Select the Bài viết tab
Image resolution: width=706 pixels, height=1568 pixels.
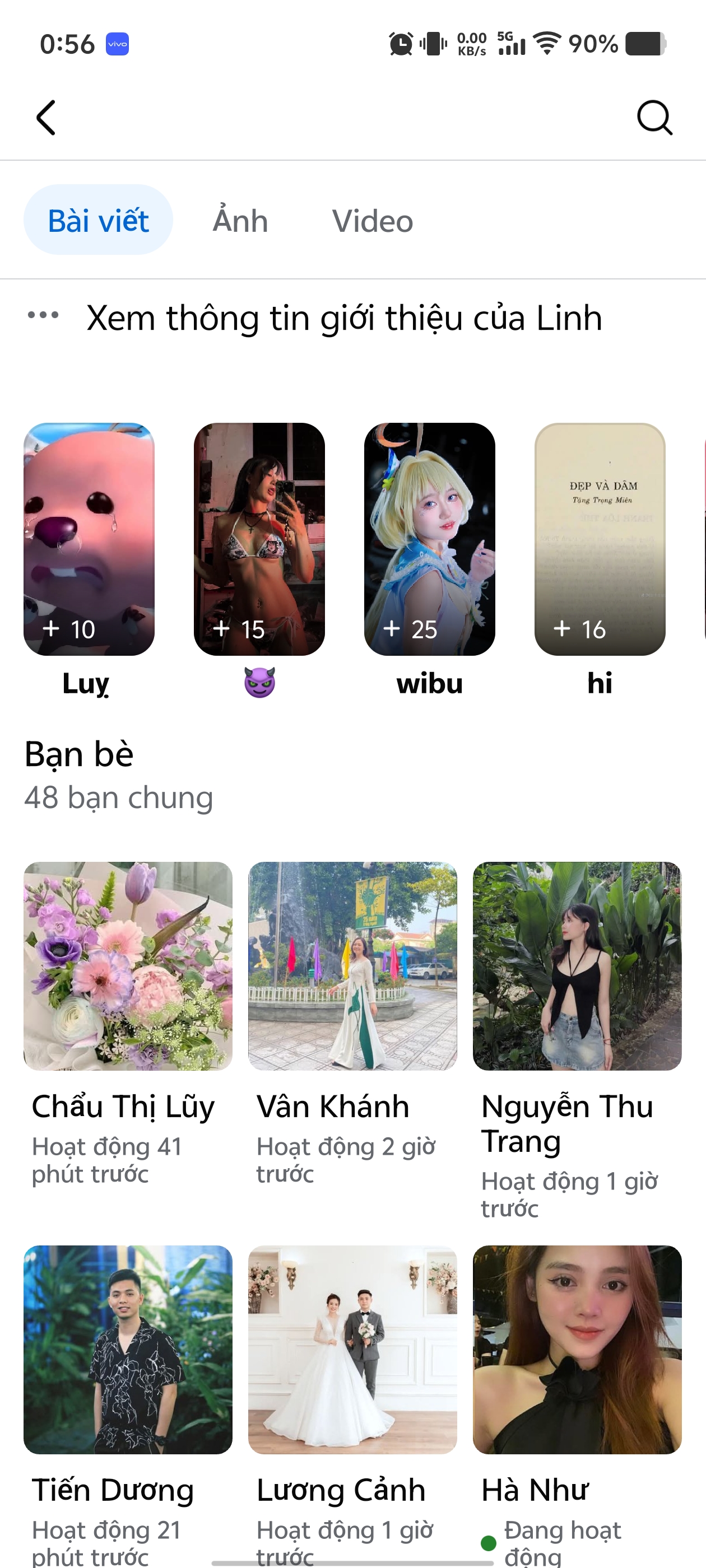98,220
